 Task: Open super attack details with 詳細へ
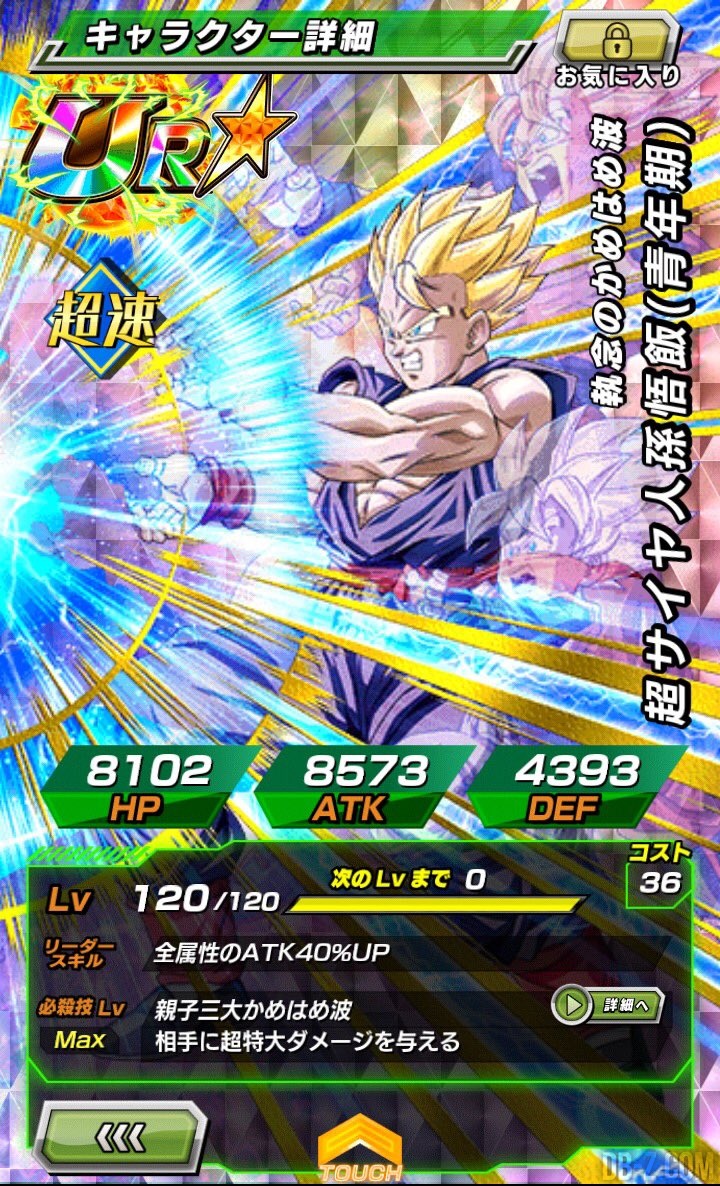tap(608, 1006)
